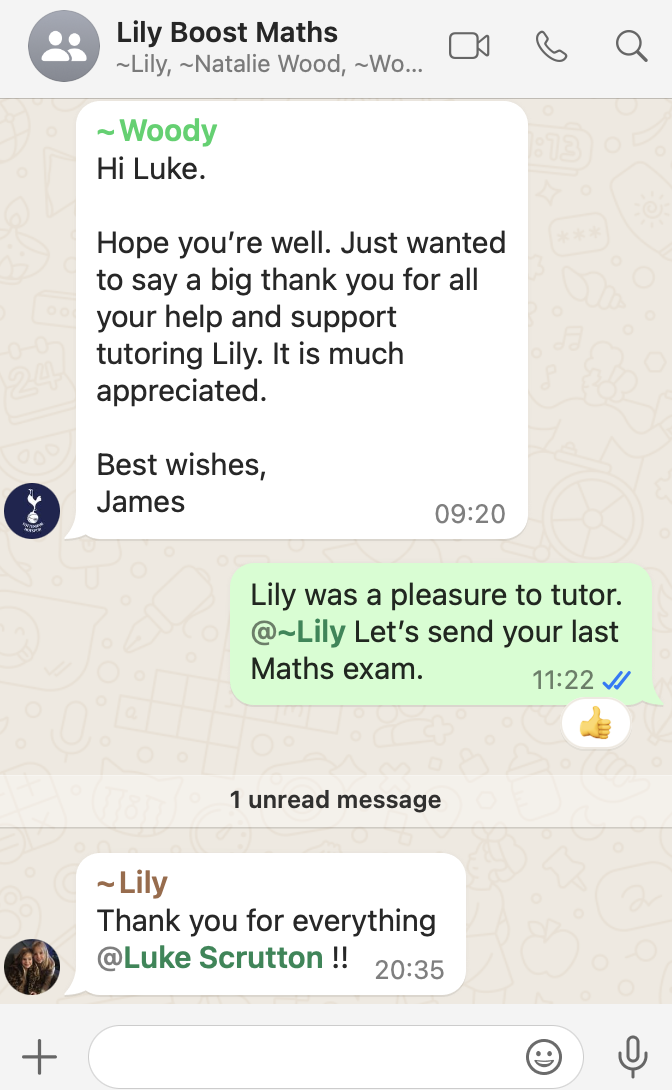Screen dimensions: 672x1090
Task: Open Woody's profile picture
Action: (32, 511)
